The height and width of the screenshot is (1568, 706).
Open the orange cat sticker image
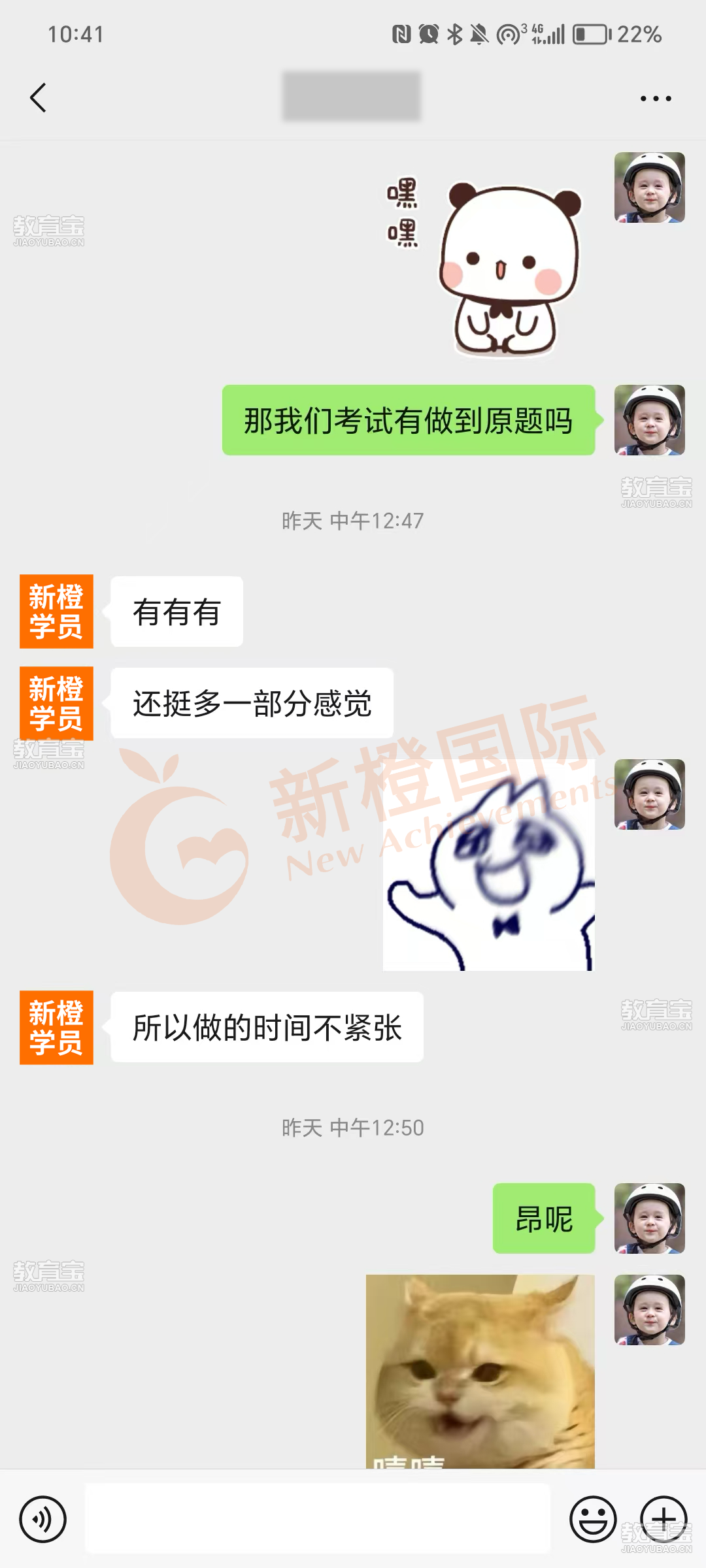point(480,1372)
